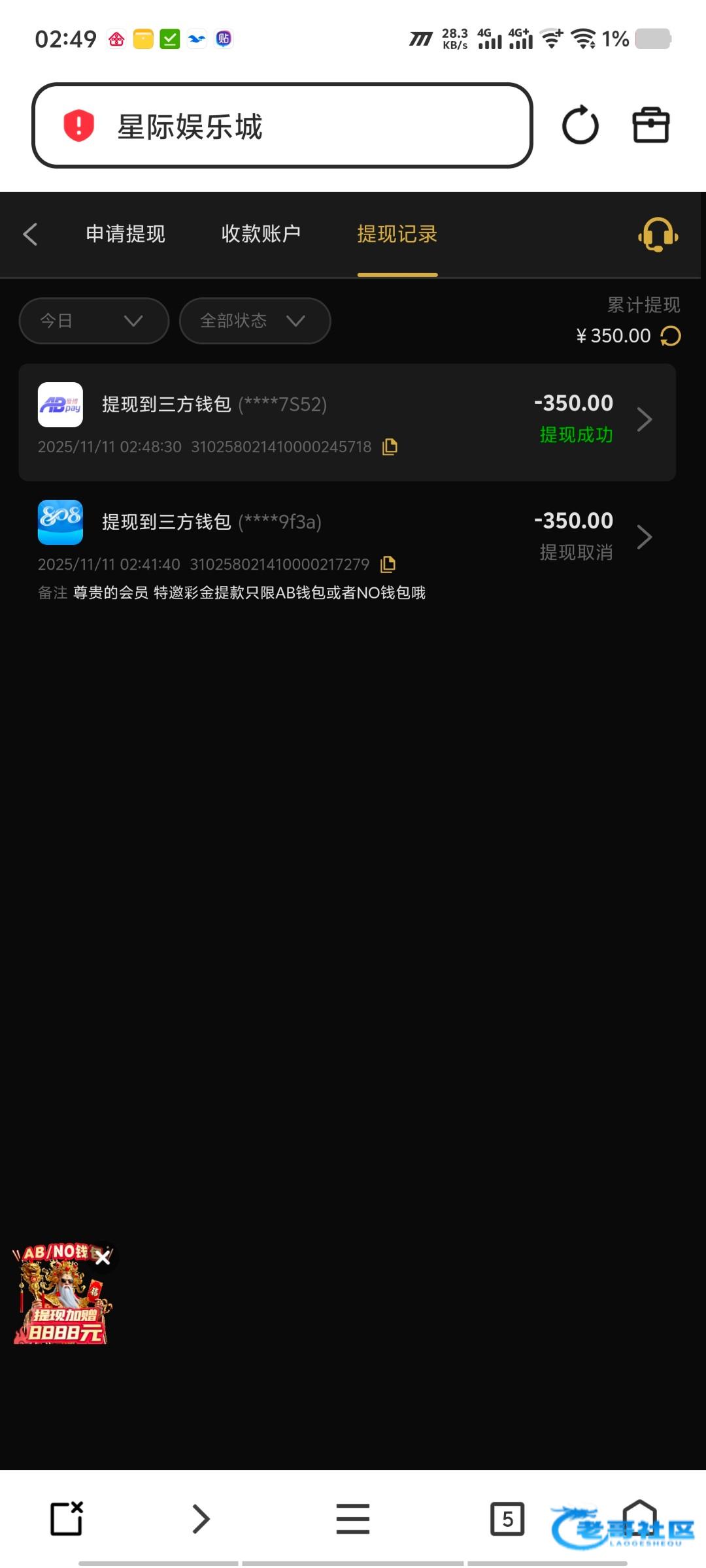The width and height of the screenshot is (706, 1568).
Task: Refresh the 累计提现 total amount
Action: (671, 336)
